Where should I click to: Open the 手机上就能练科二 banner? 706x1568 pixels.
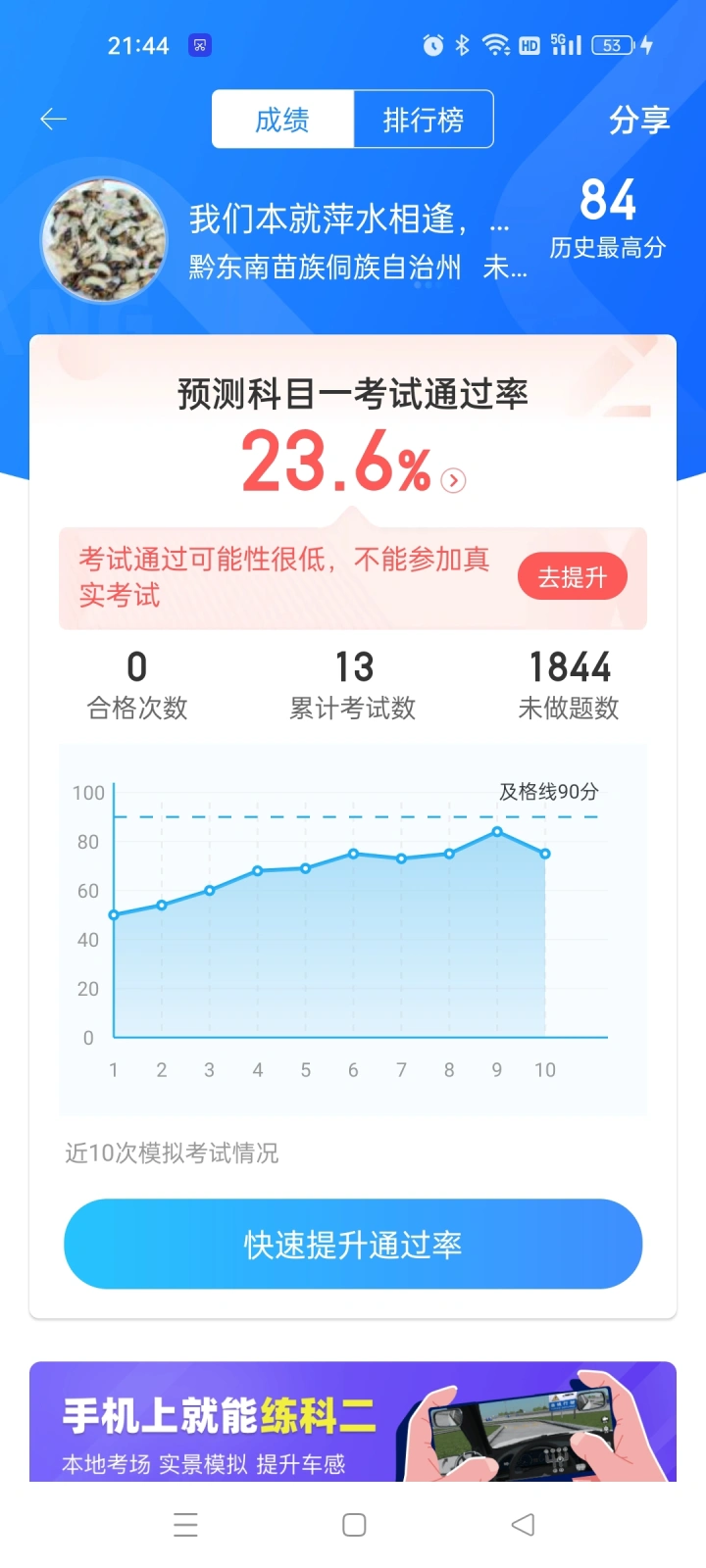coord(353,1421)
